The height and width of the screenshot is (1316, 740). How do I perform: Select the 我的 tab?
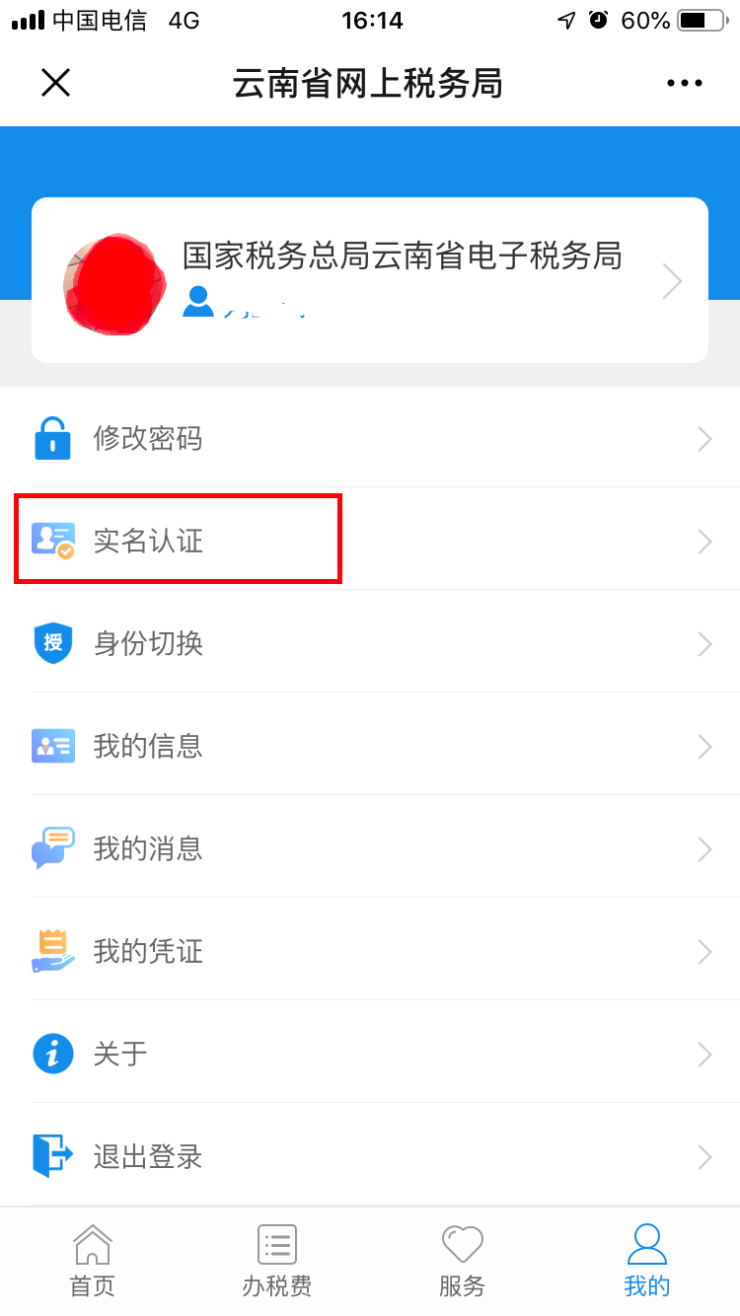[647, 1262]
